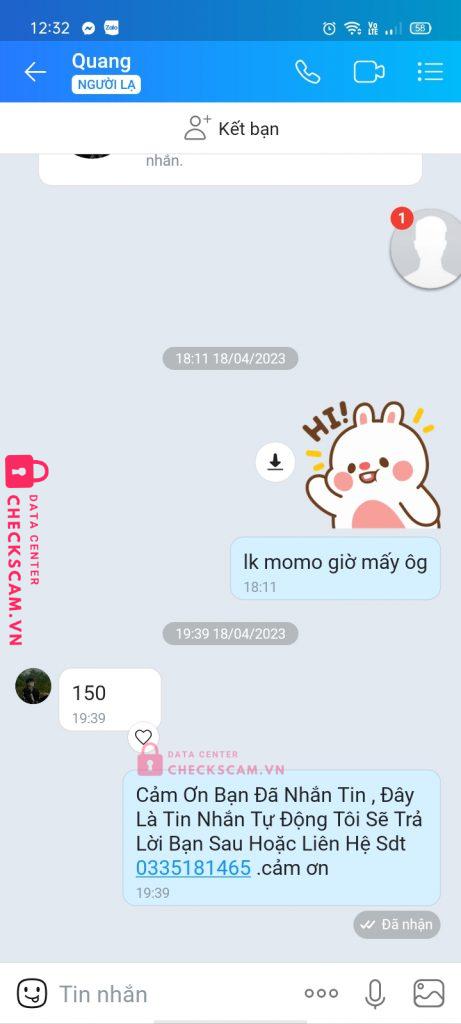Start a video call with Quang
This screenshot has height=1024, width=461.
tap(369, 72)
